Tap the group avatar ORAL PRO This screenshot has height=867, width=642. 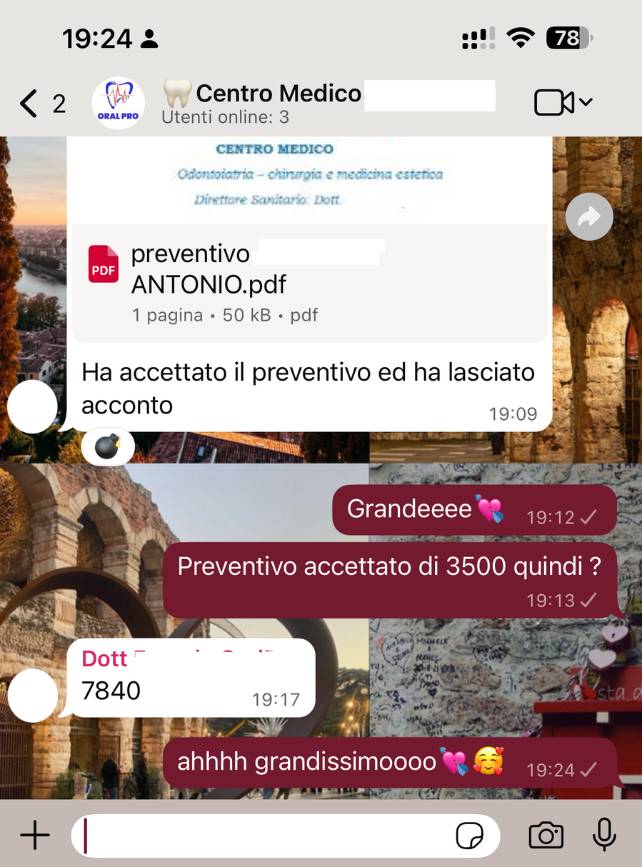pyautogui.click(x=118, y=103)
